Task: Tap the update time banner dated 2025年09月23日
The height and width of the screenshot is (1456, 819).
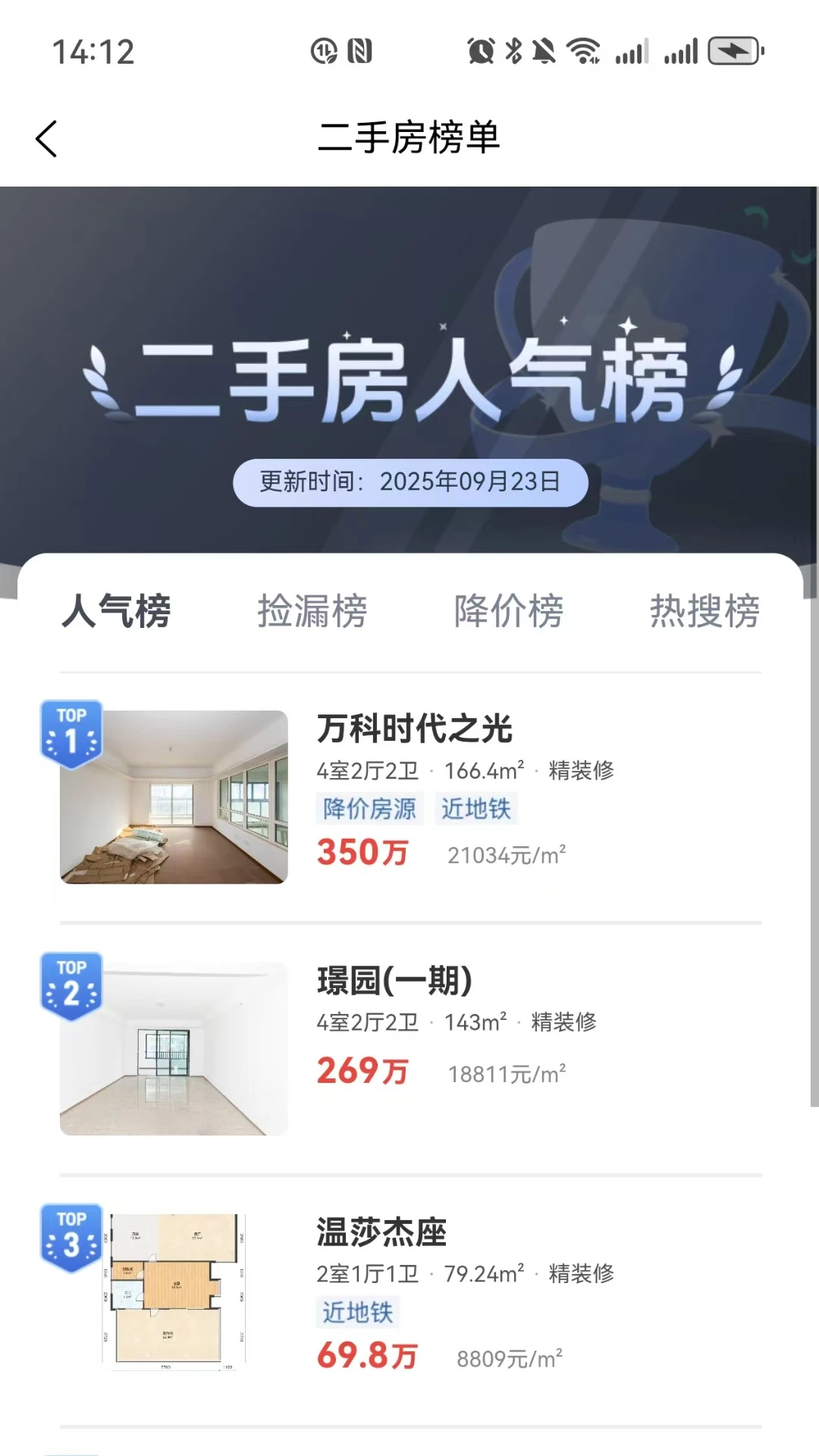Action: (x=409, y=482)
